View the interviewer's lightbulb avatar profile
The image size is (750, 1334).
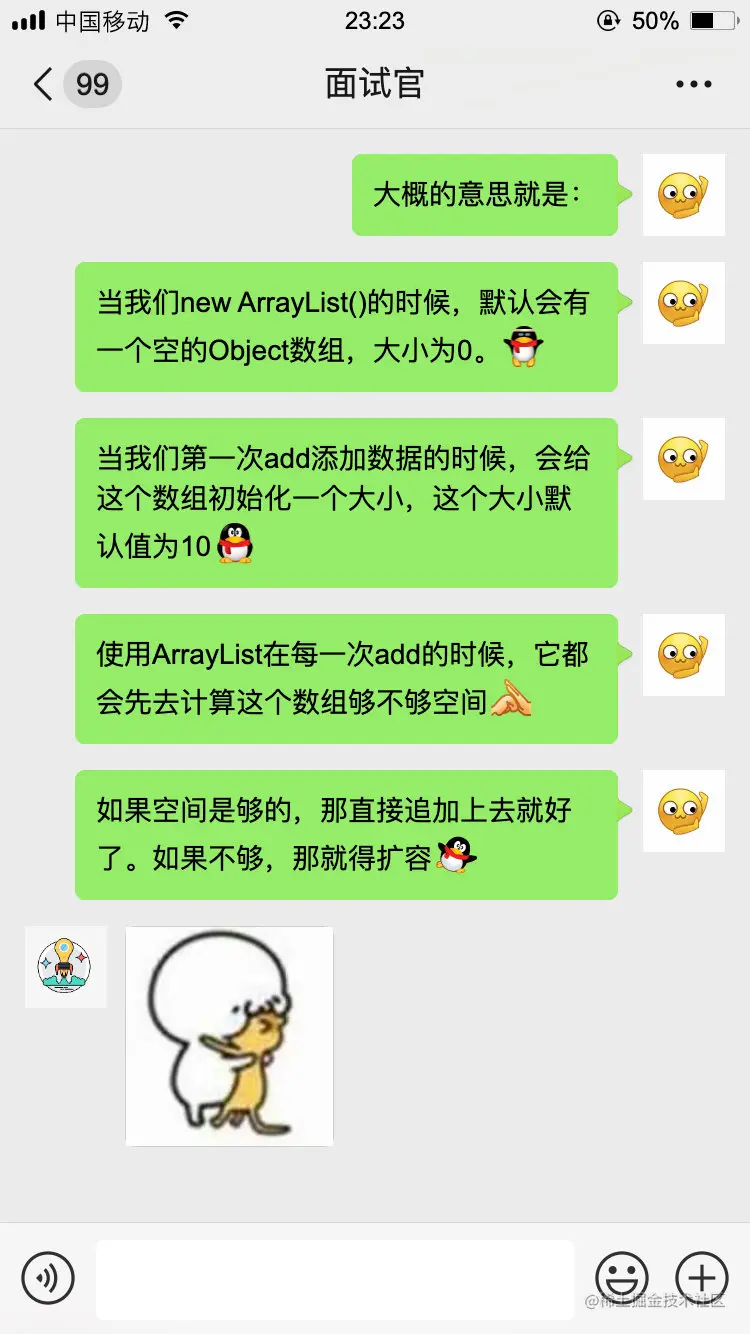(65, 966)
